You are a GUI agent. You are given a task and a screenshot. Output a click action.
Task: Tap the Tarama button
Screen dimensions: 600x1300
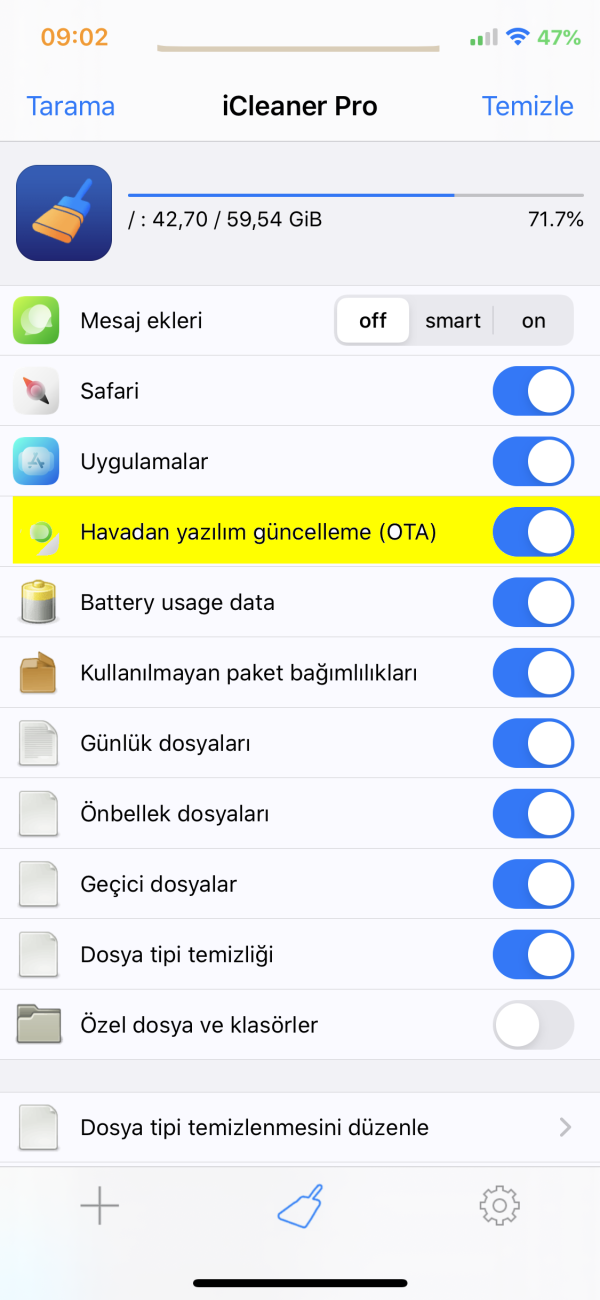(70, 106)
